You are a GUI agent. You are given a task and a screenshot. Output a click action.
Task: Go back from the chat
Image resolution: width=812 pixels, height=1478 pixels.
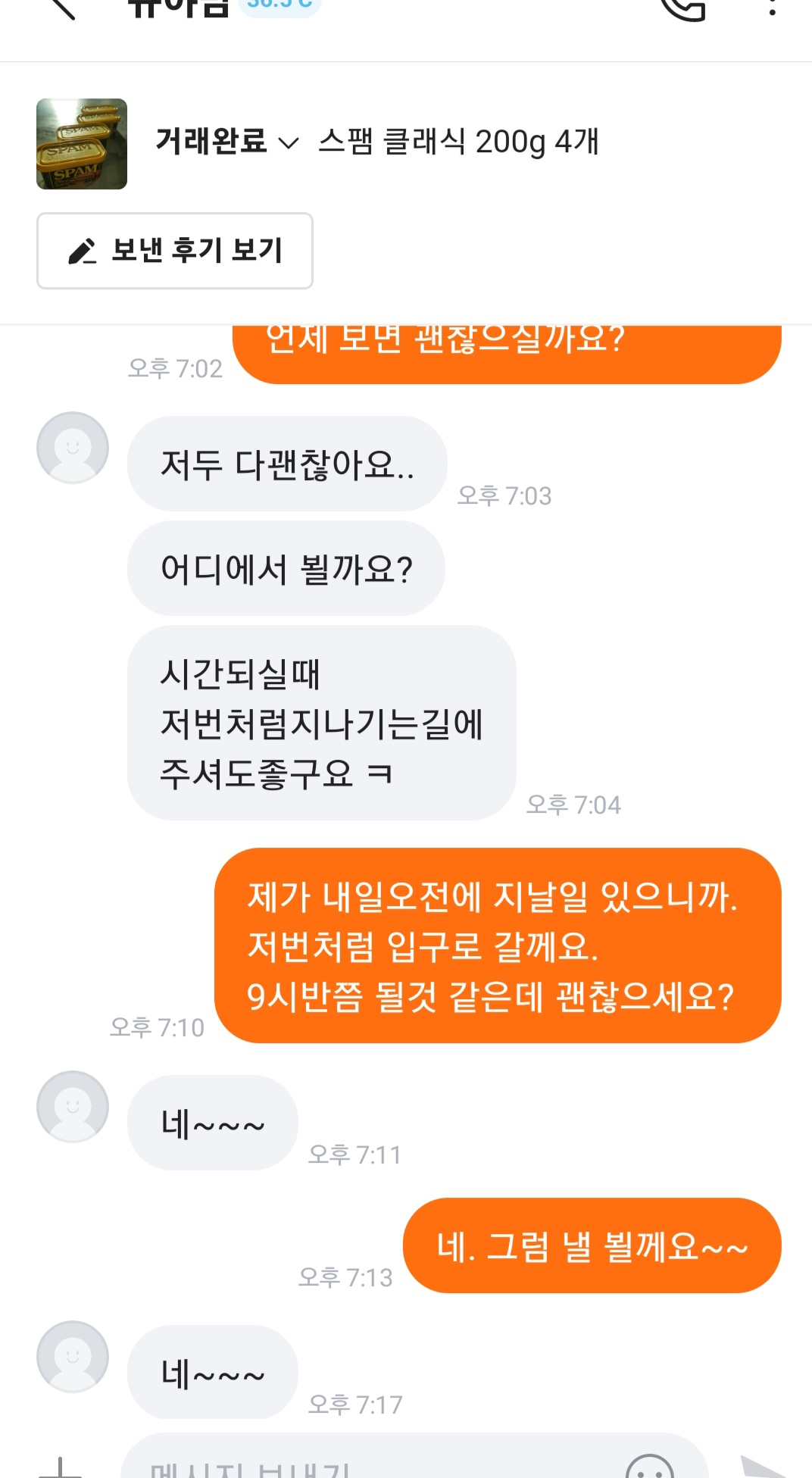pos(62,8)
